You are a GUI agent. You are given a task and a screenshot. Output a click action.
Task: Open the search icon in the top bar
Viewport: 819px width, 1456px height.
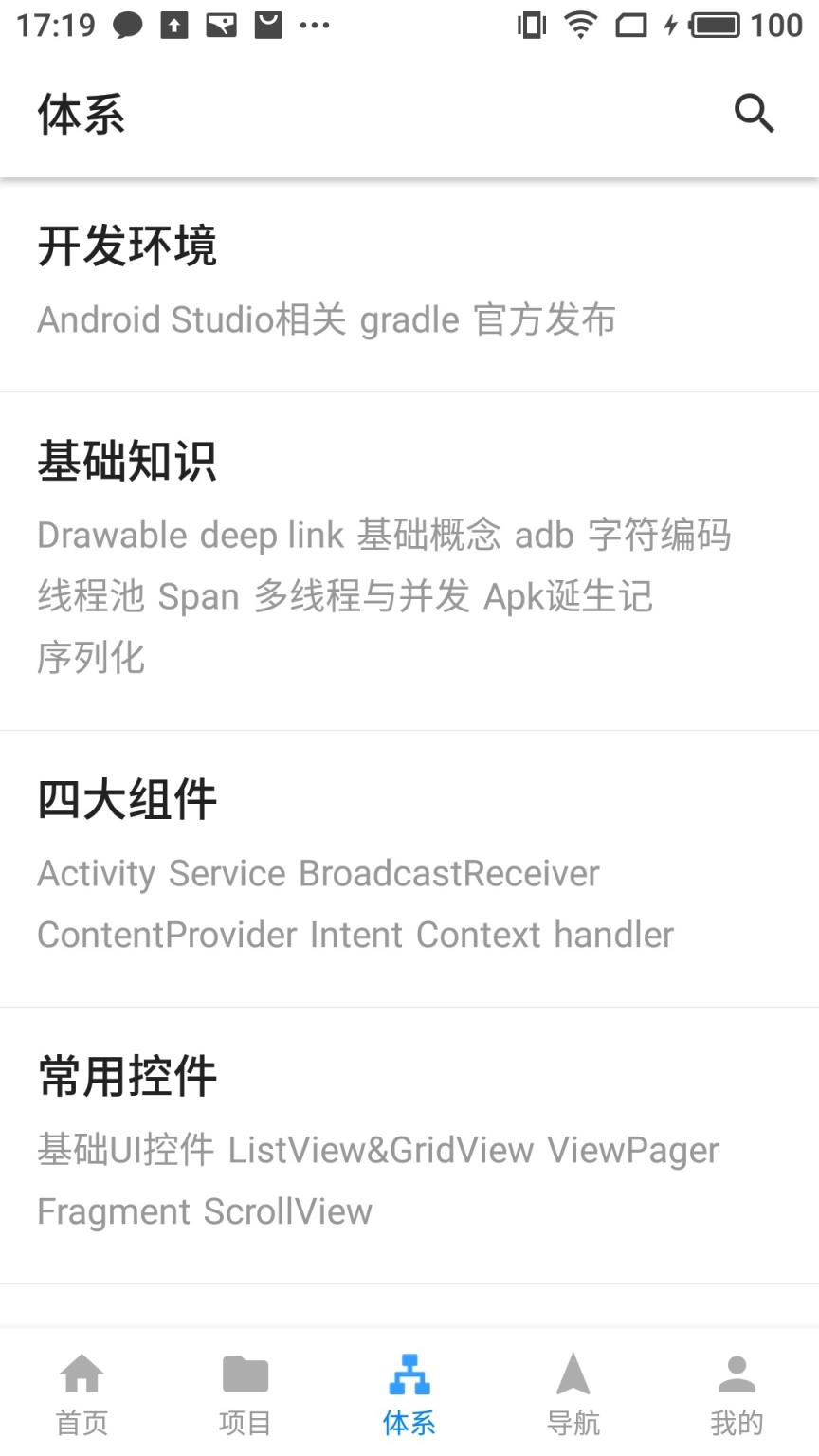[754, 113]
